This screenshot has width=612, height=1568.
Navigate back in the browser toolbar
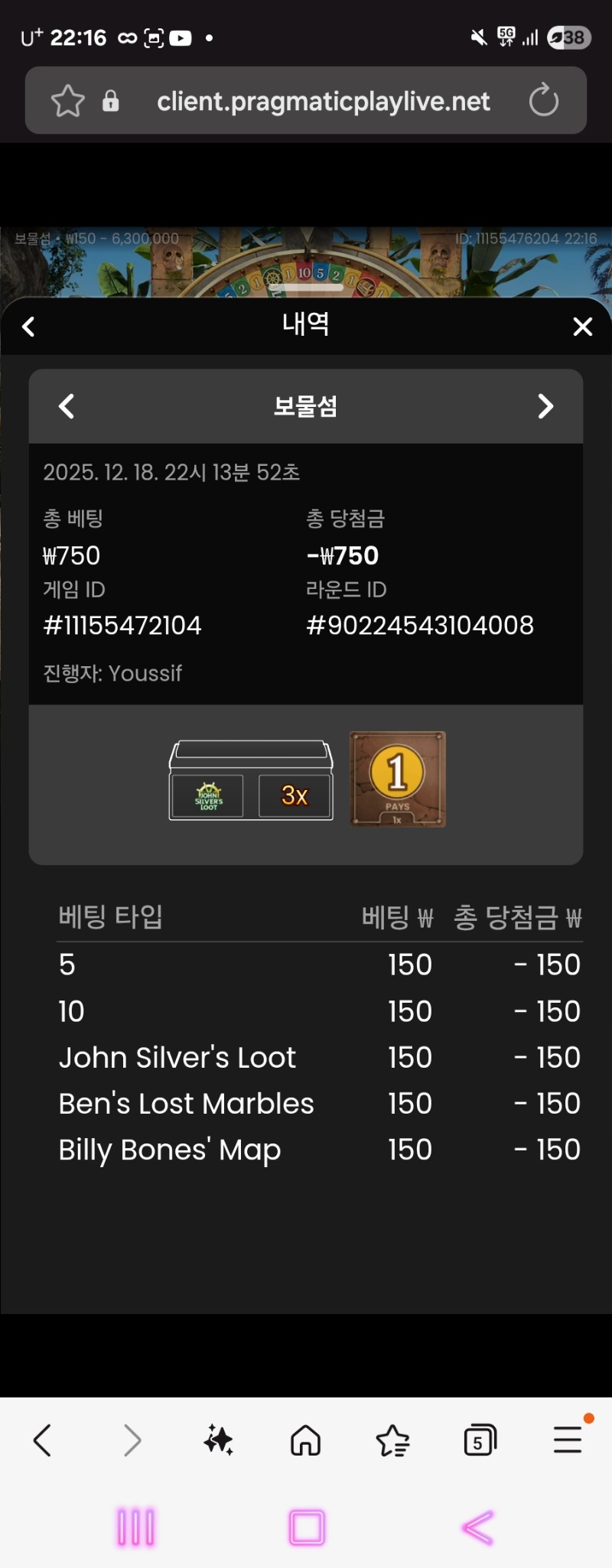pyautogui.click(x=43, y=1441)
